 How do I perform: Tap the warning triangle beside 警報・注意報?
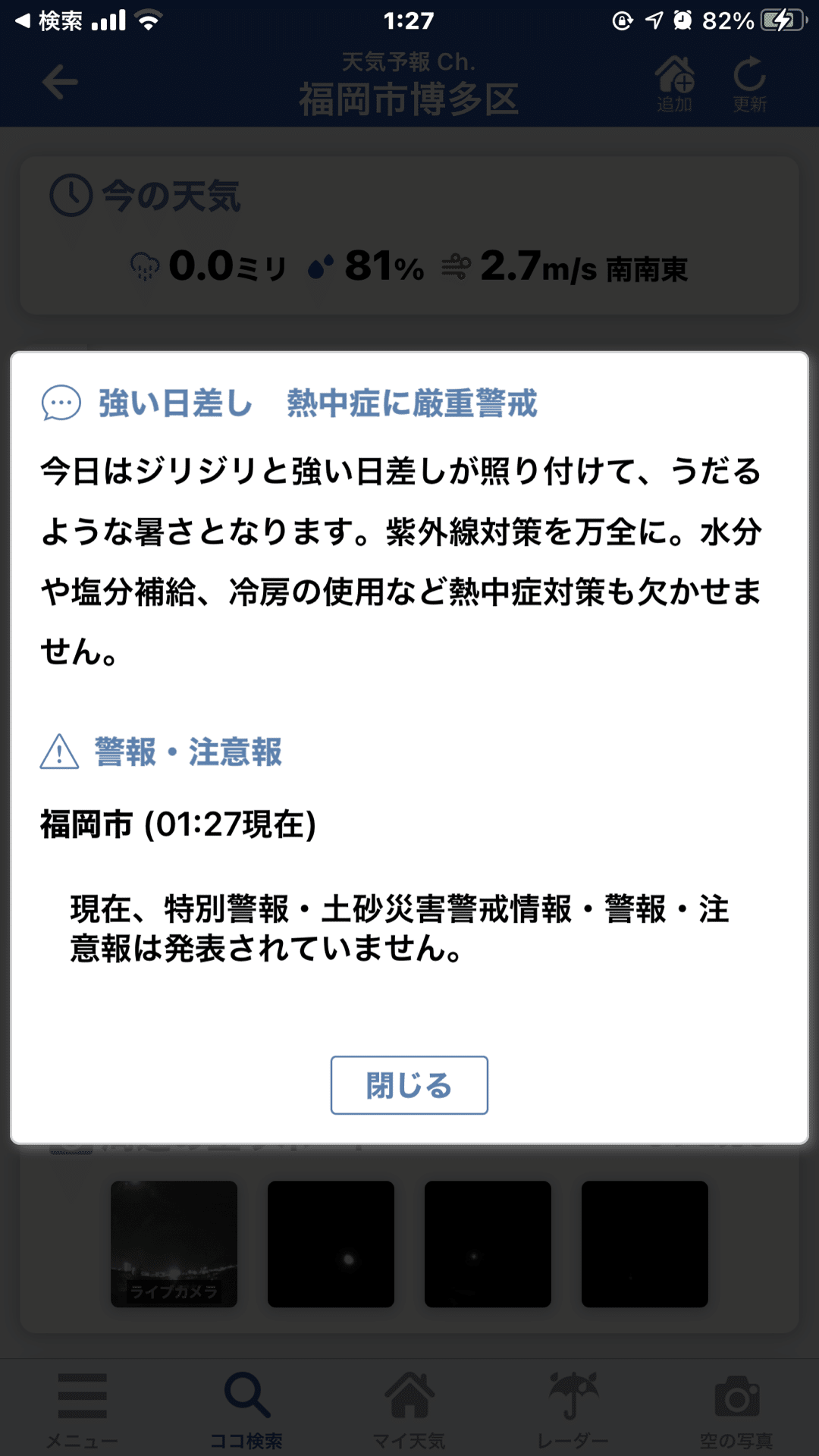(x=59, y=752)
